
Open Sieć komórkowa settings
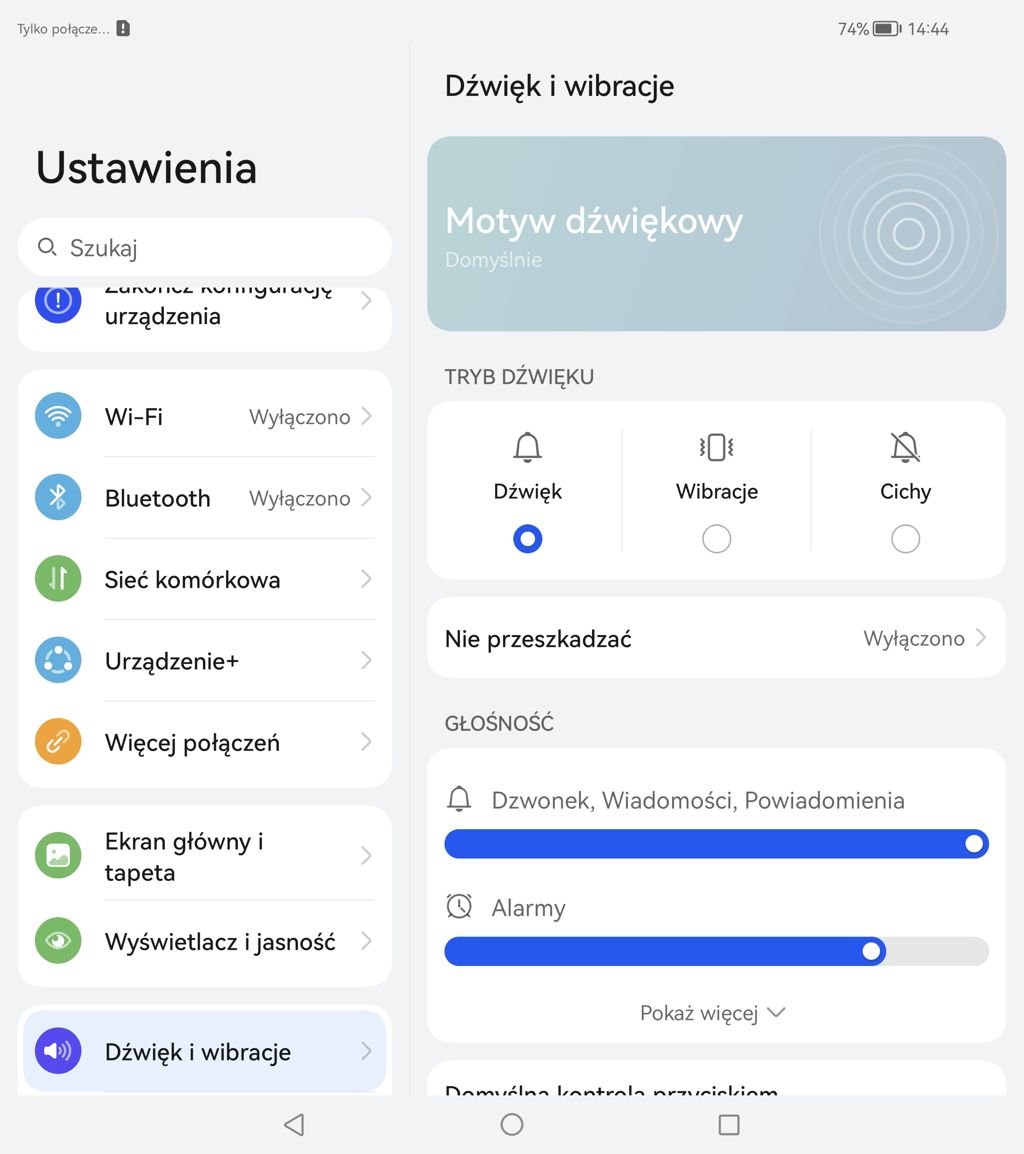[x=204, y=579]
